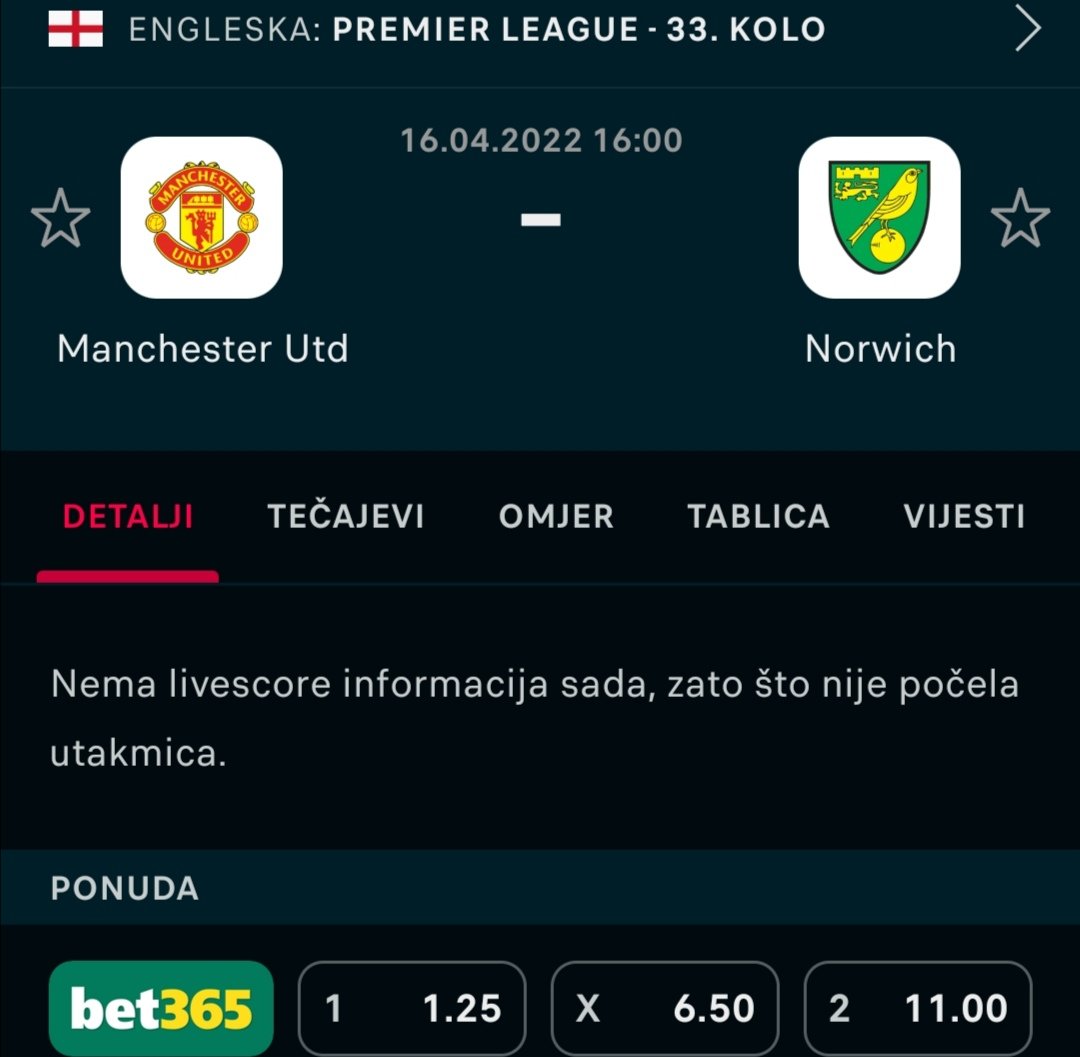Choose the draw odds 6.50

coord(665,1008)
